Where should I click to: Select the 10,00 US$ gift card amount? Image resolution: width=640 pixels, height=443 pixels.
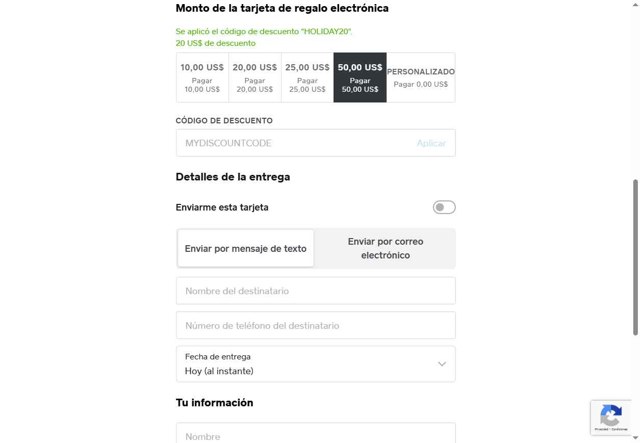(x=202, y=78)
